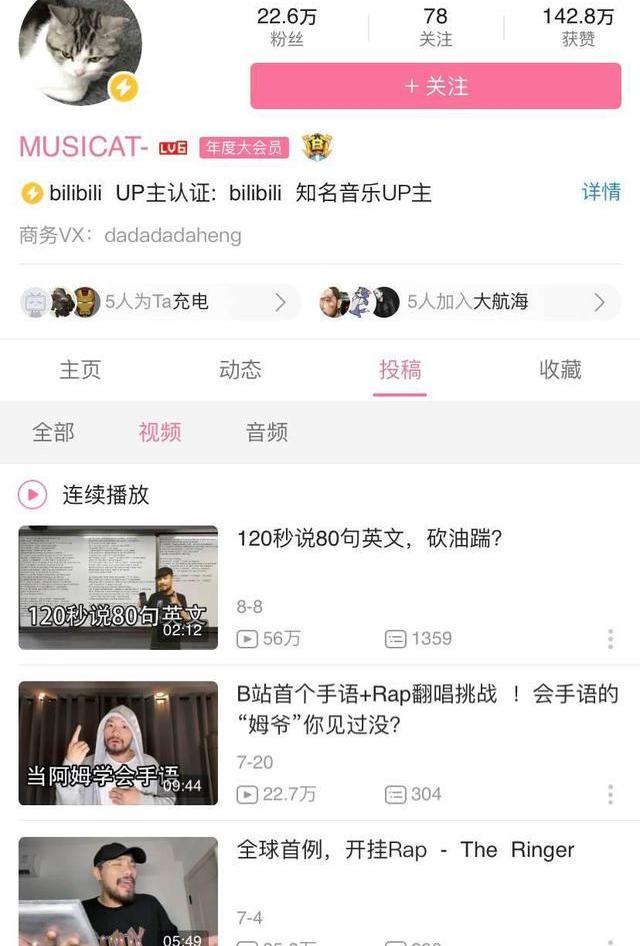The image size is (640, 946).
Task: Follow MUSICAT- with the pink 关注 button
Action: pyautogui.click(x=435, y=86)
